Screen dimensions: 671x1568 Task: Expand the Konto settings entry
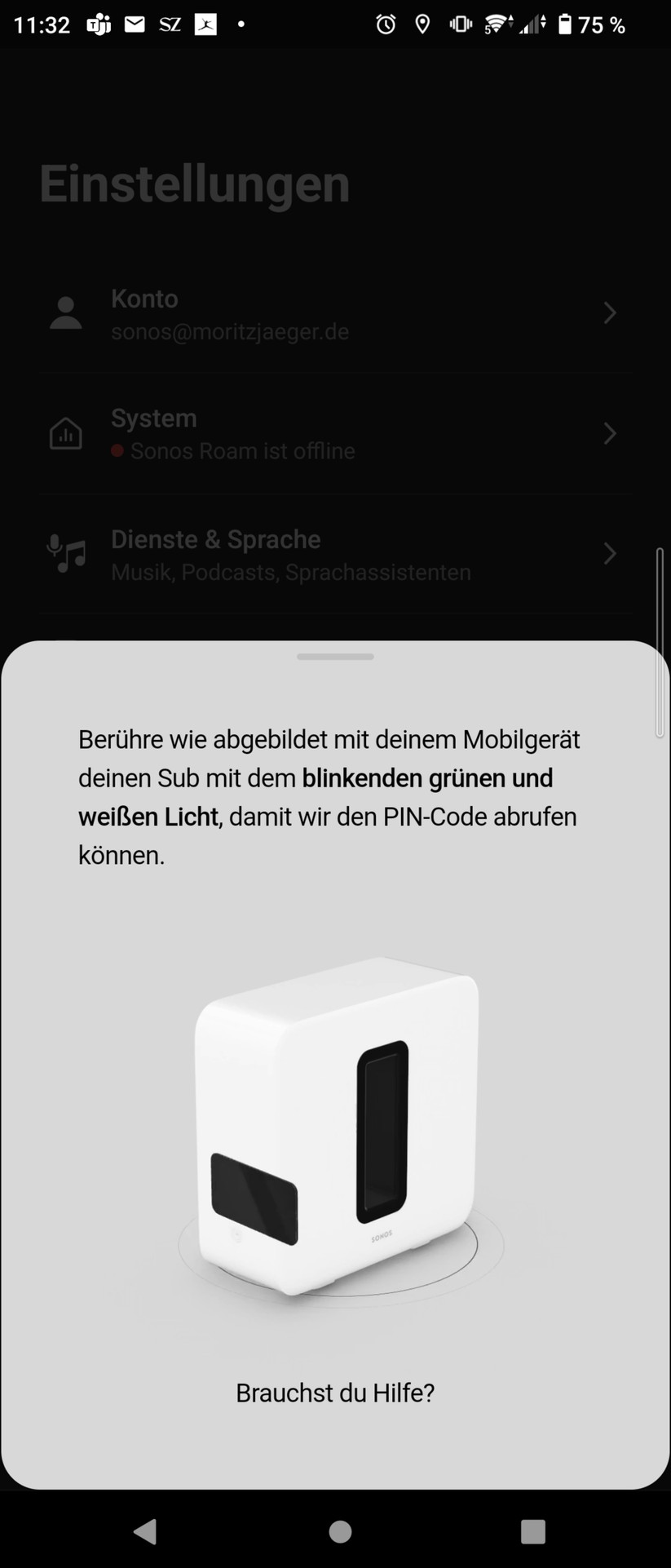coord(610,313)
